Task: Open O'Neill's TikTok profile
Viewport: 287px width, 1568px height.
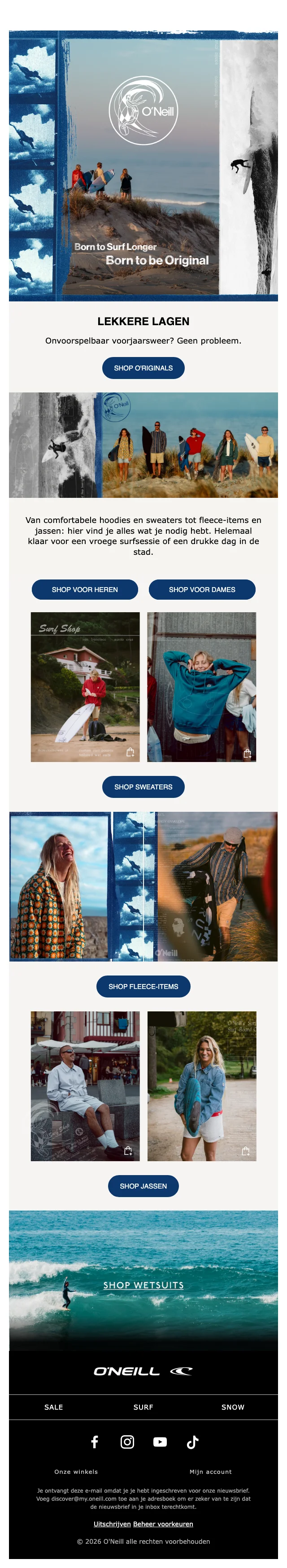Action: (192, 1442)
